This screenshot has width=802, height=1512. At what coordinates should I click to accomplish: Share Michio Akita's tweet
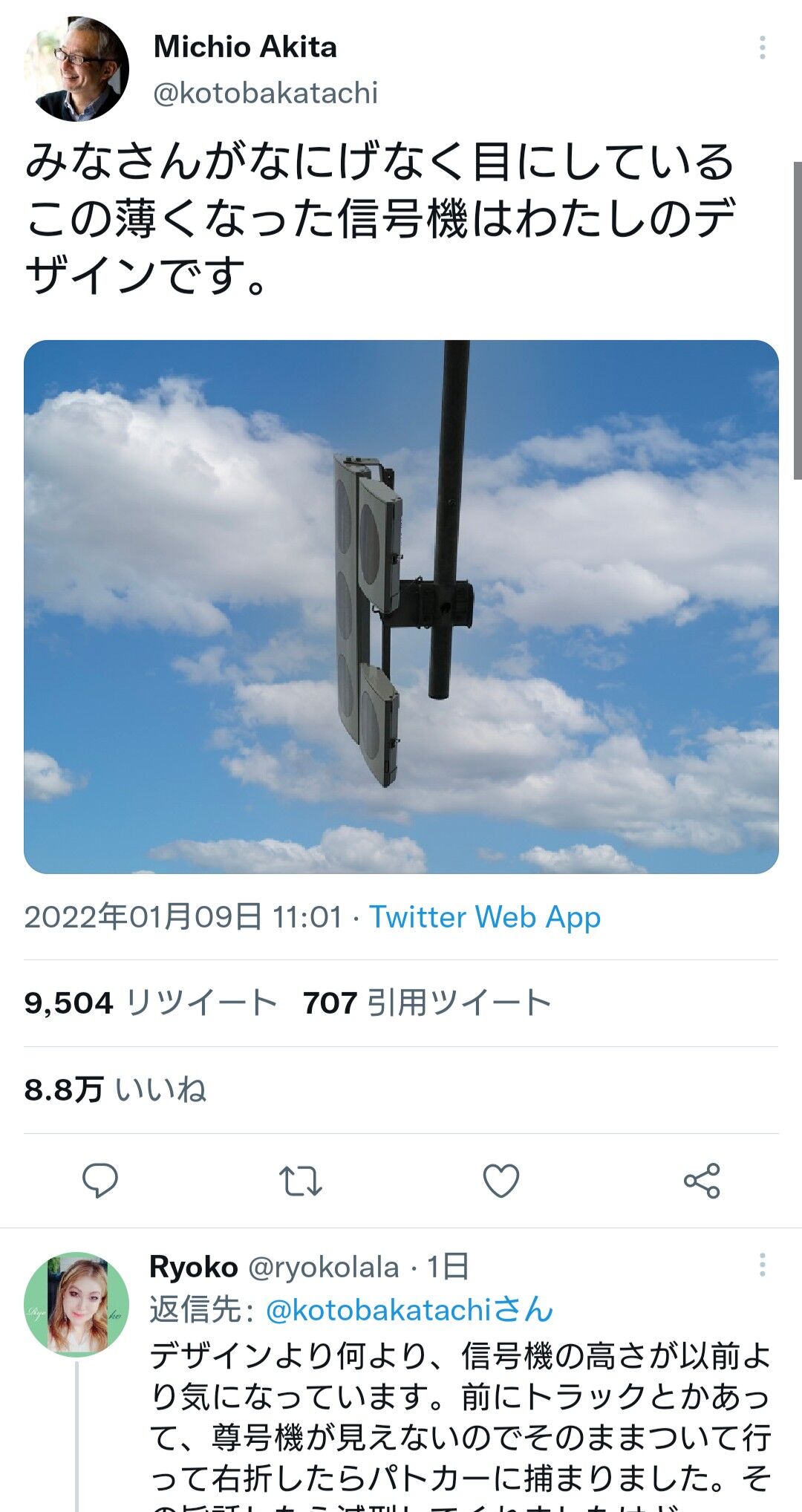702,1180
